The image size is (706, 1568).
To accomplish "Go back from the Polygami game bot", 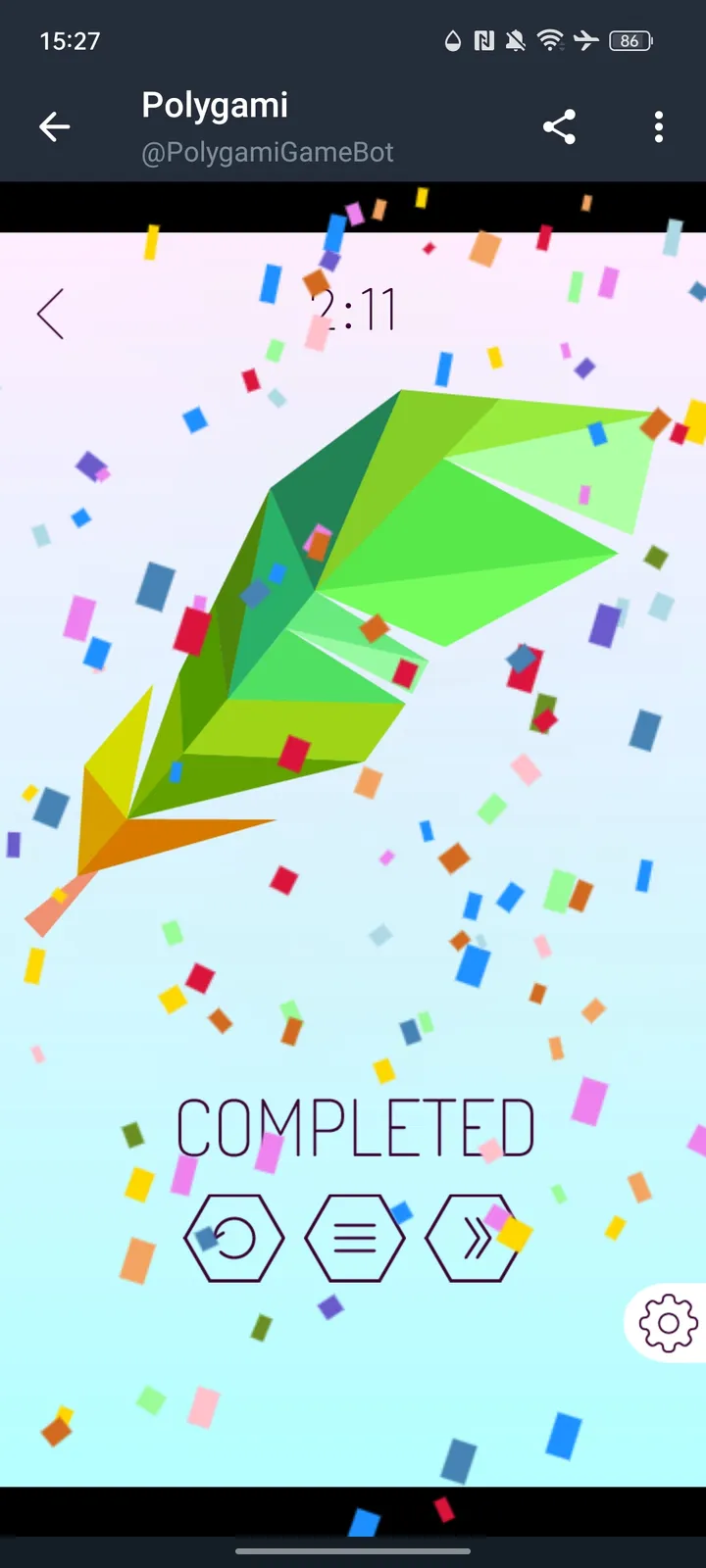I will (x=55, y=126).
